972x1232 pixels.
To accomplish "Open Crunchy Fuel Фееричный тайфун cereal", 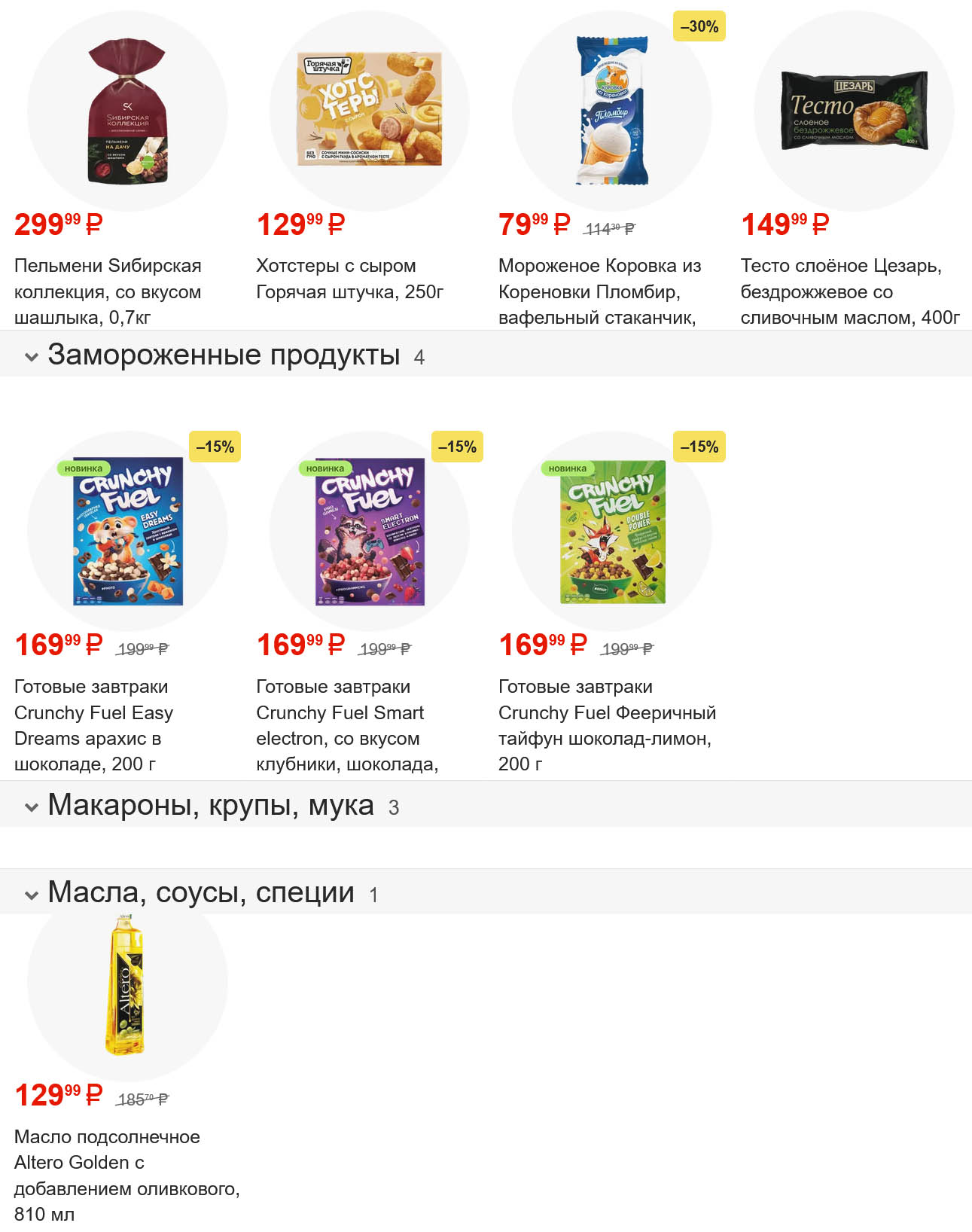I will (611, 531).
